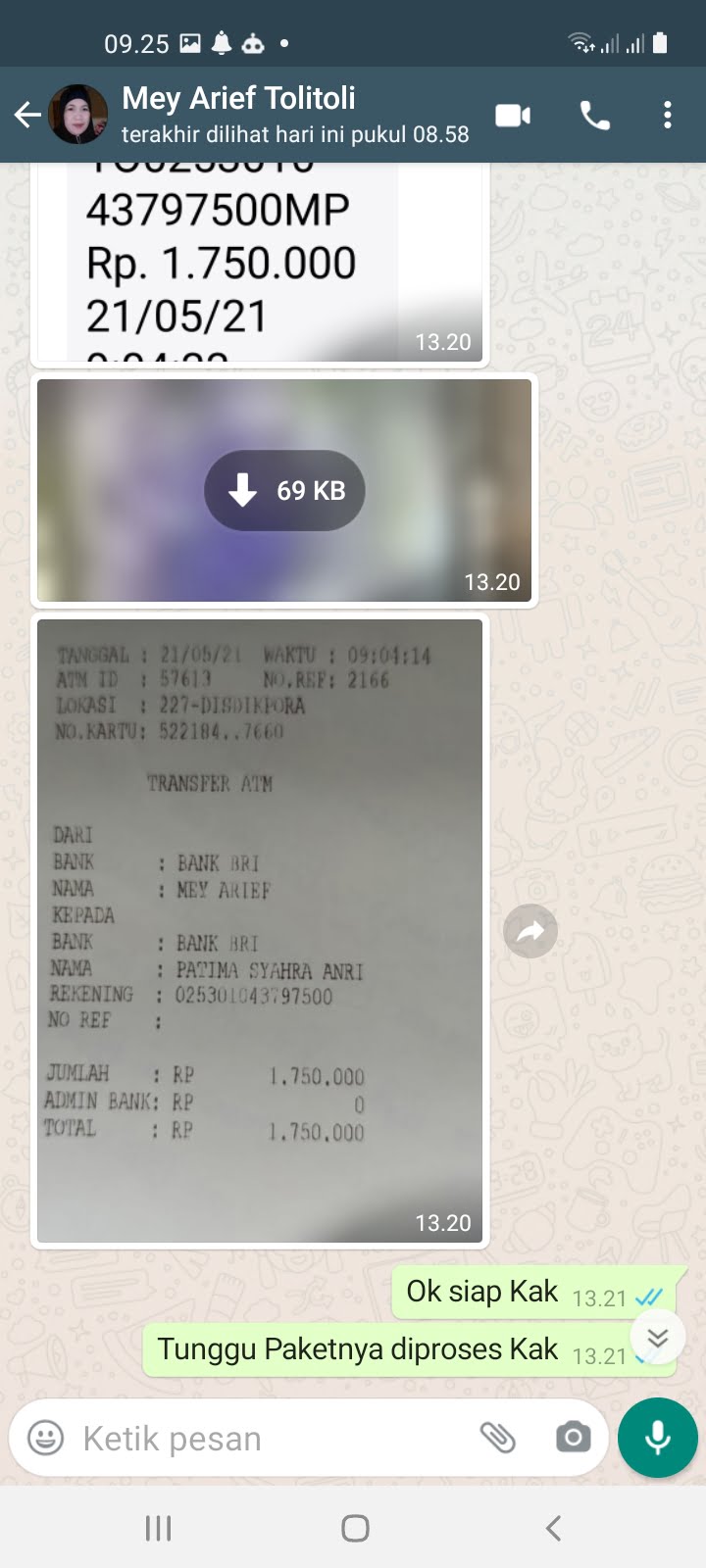Screen dimensions: 706x1568
Task: Open the ATM transfer receipt photo
Action: pos(260,931)
